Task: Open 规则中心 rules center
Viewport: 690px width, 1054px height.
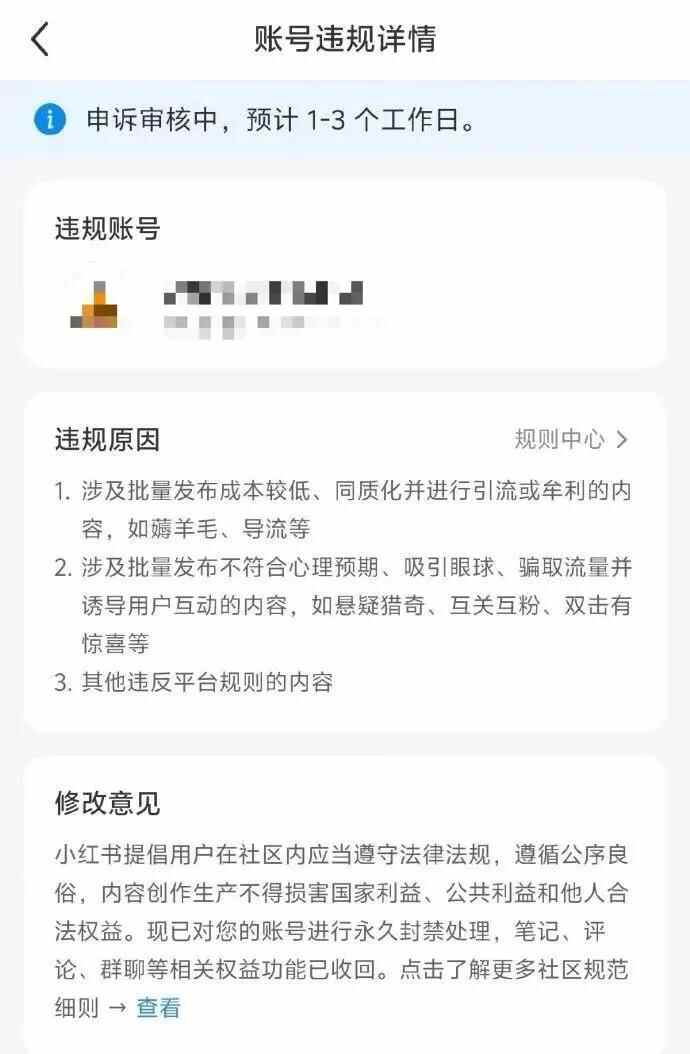Action: pos(571,439)
